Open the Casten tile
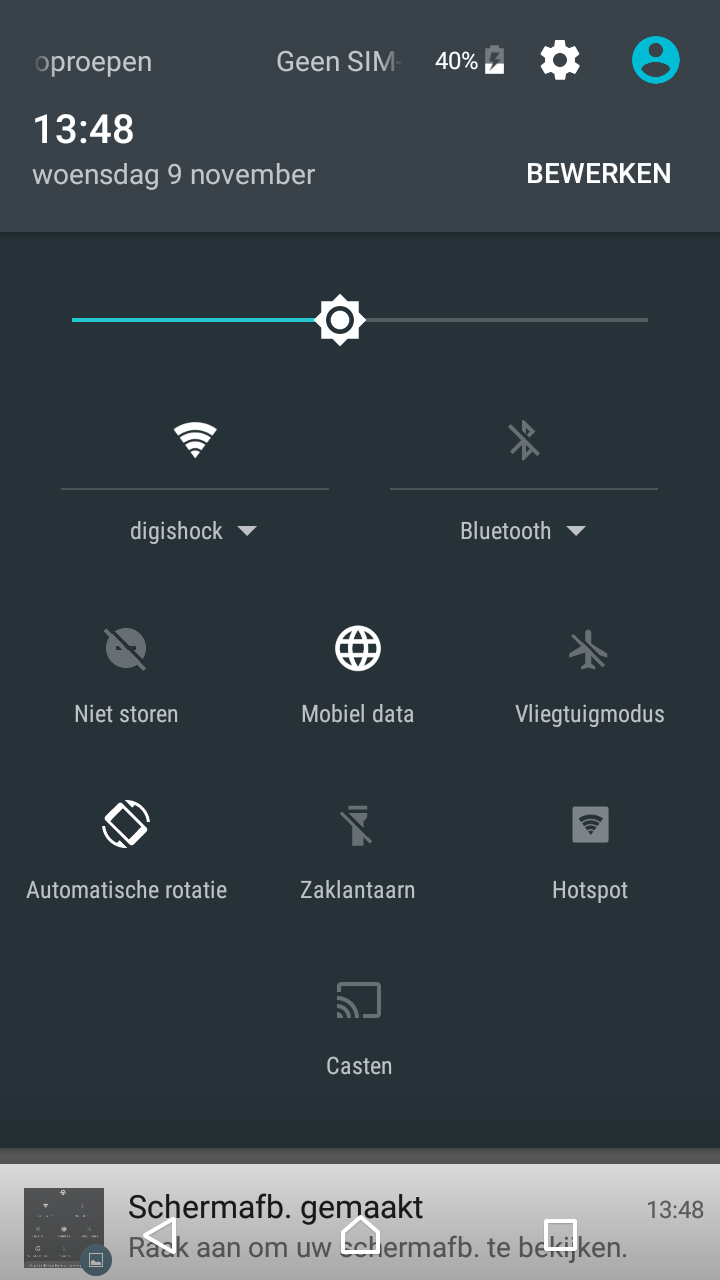The height and width of the screenshot is (1280, 720). pyautogui.click(x=359, y=1027)
